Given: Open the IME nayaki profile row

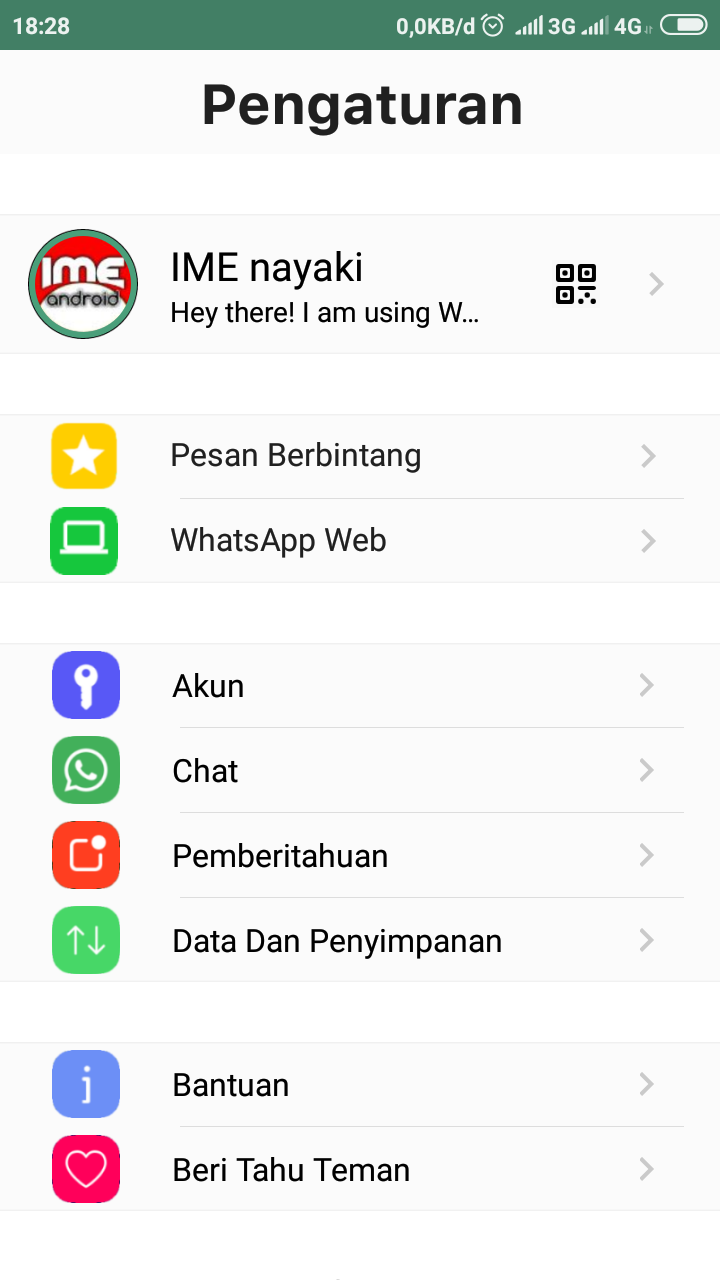Looking at the screenshot, I should 320,285.
